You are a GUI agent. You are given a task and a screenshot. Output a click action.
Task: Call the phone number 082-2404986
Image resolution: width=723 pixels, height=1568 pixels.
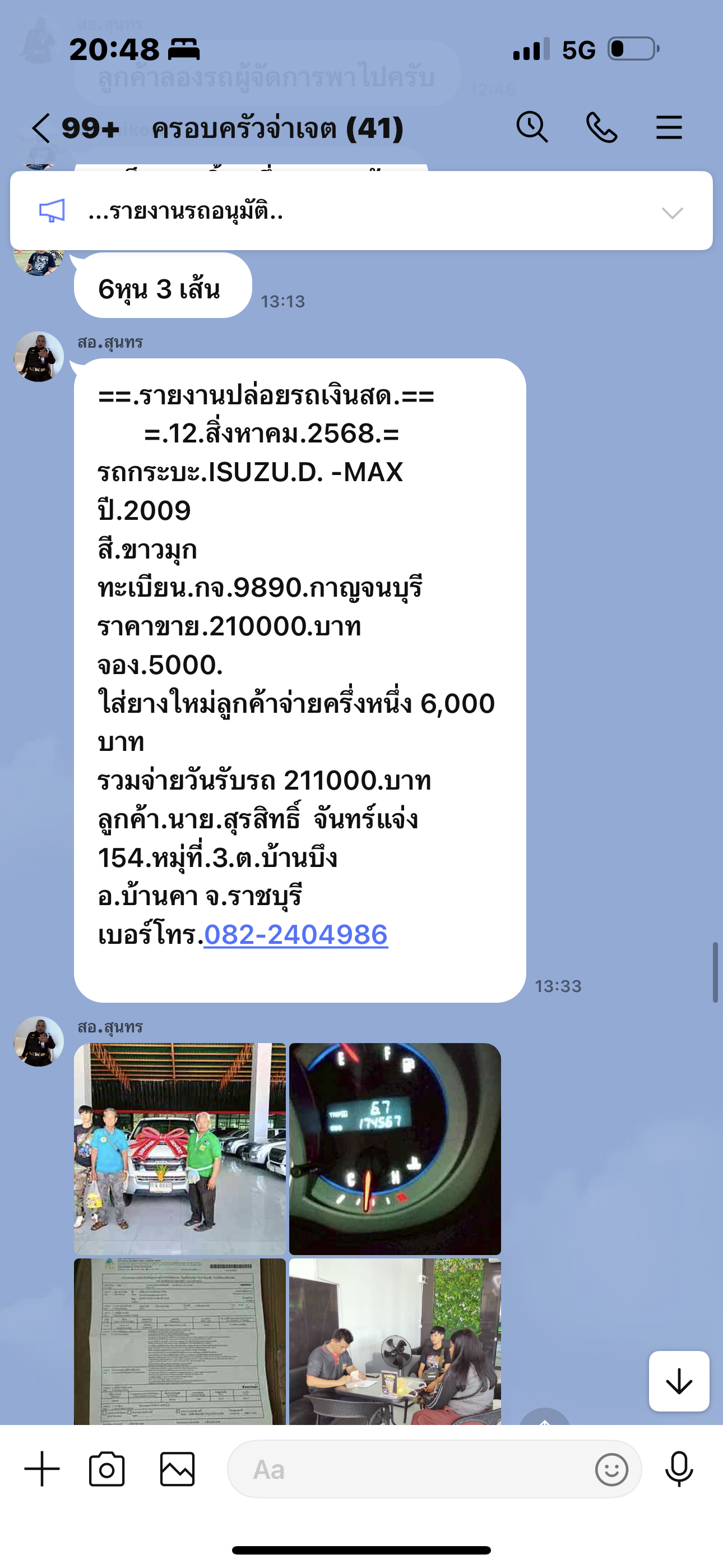[x=296, y=934]
